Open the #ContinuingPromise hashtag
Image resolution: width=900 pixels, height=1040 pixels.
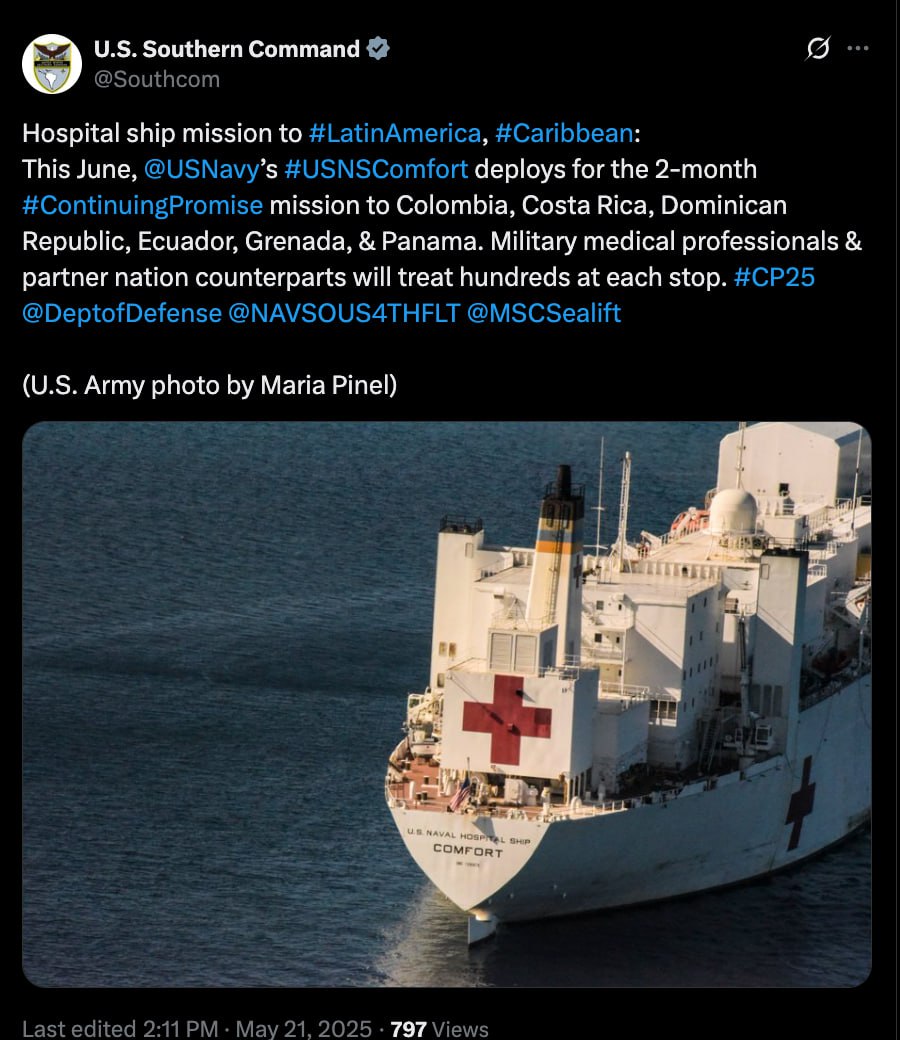coord(142,205)
